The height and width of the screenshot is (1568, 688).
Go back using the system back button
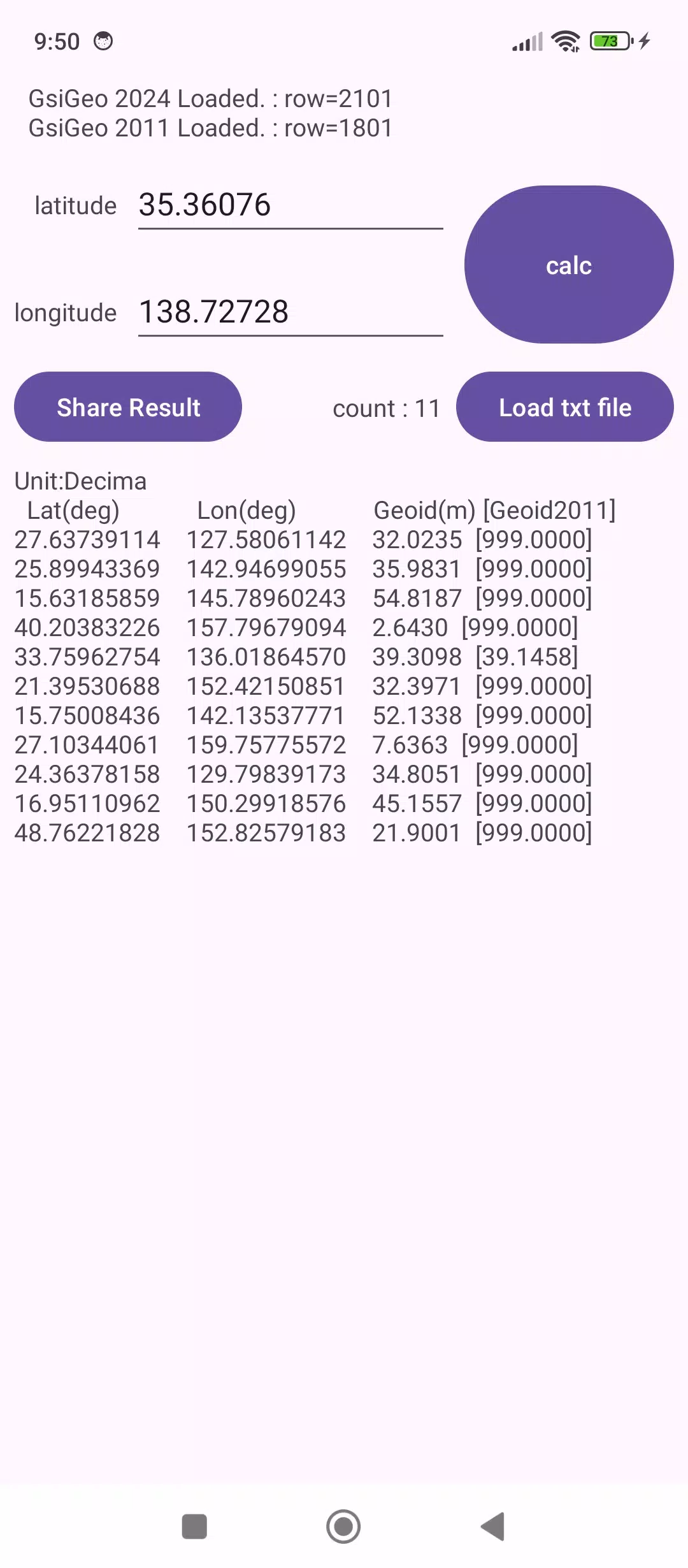494,1527
